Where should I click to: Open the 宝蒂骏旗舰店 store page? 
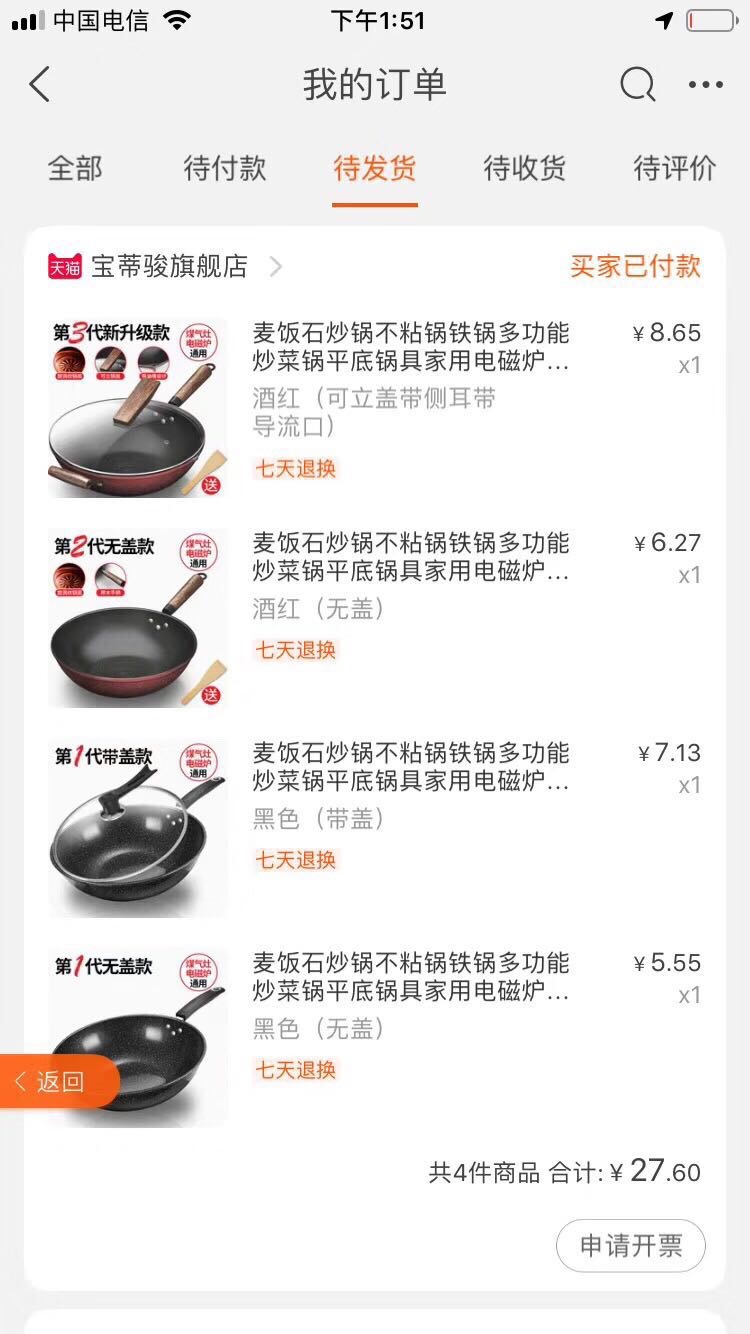point(169,266)
